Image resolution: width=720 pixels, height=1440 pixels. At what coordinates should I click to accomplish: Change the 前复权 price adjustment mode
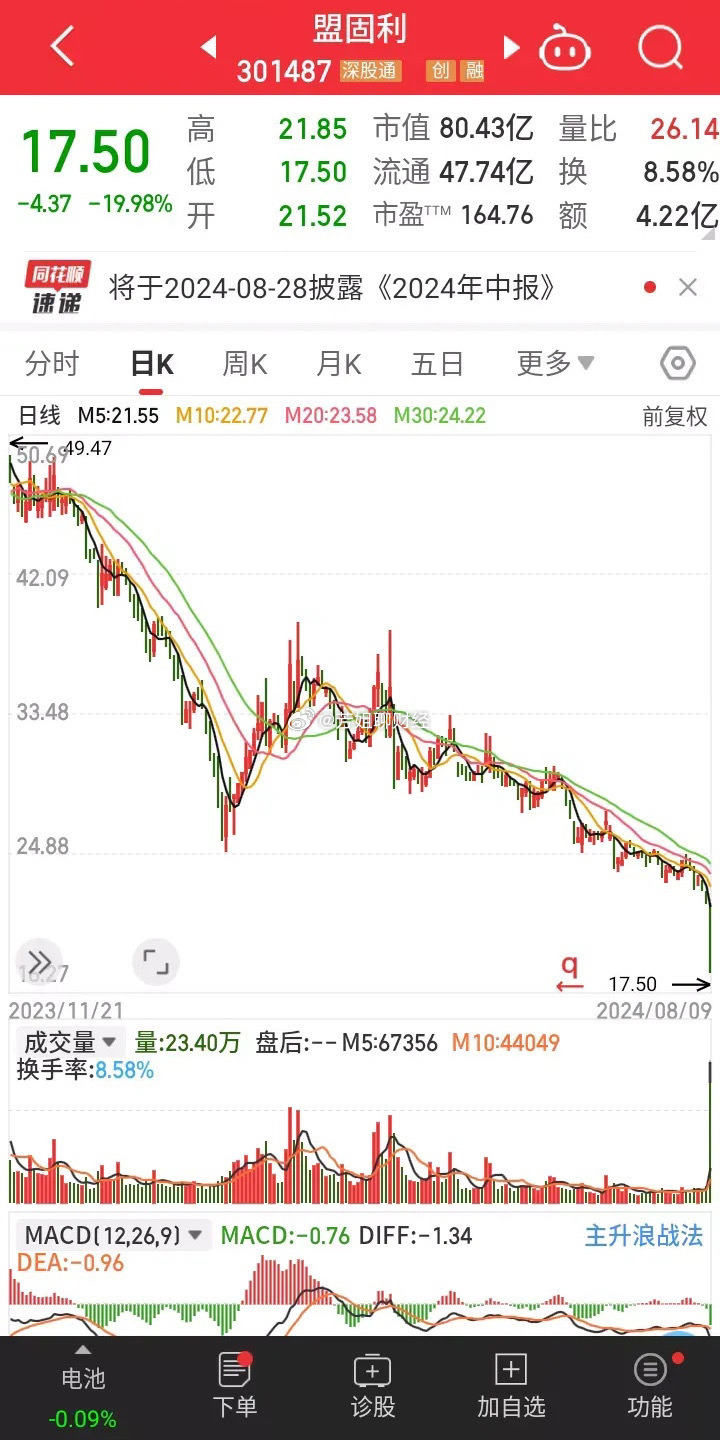[675, 416]
